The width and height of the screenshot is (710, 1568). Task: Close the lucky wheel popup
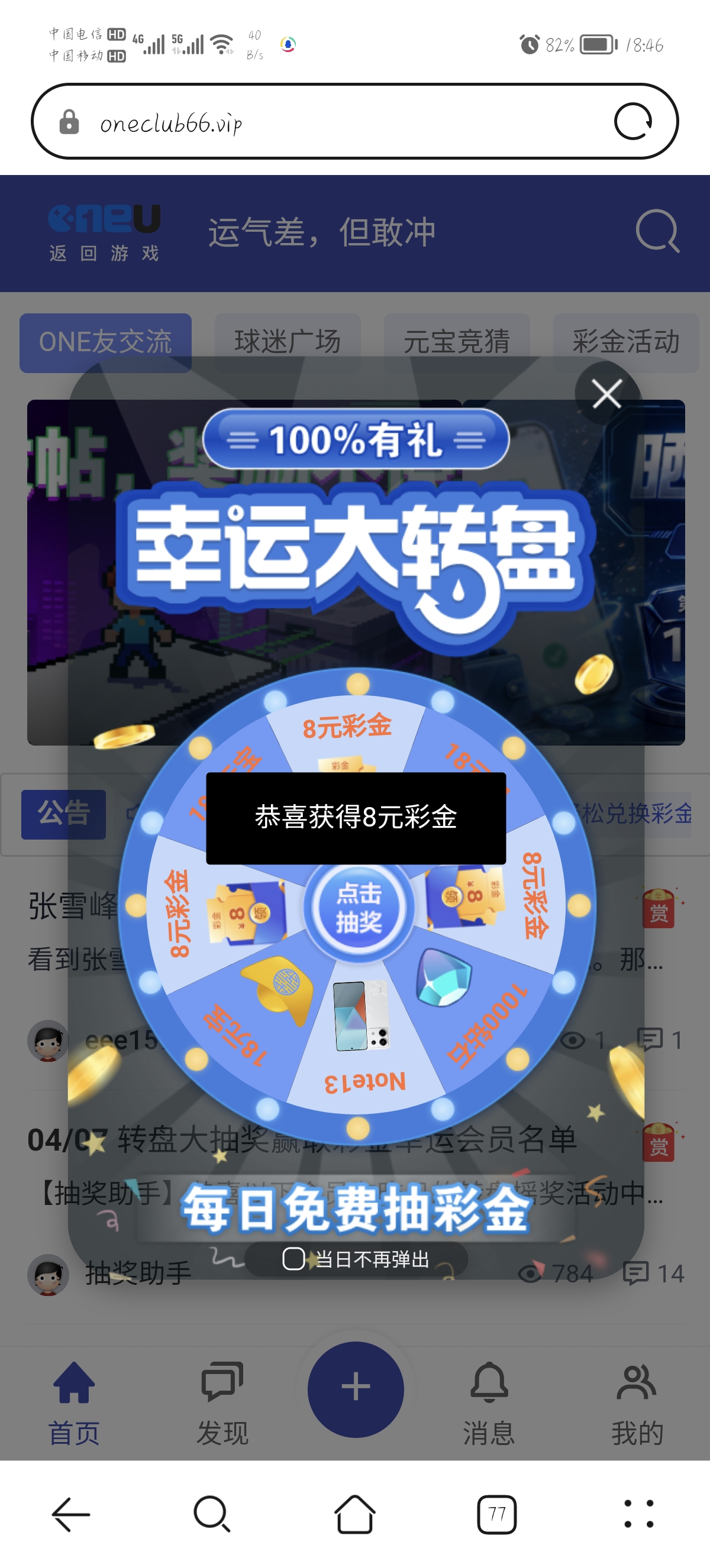(x=606, y=394)
